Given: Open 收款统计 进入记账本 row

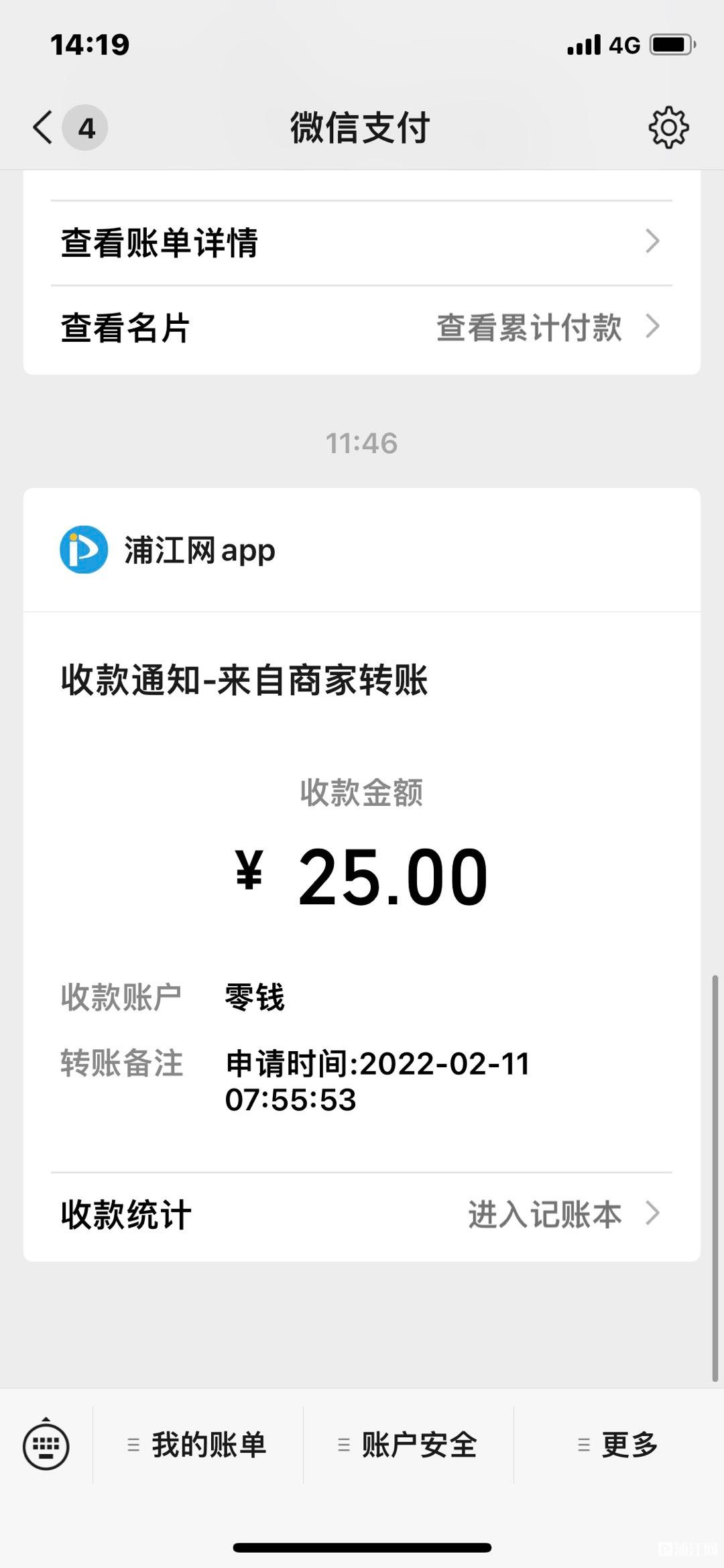Looking at the screenshot, I should tap(361, 1215).
